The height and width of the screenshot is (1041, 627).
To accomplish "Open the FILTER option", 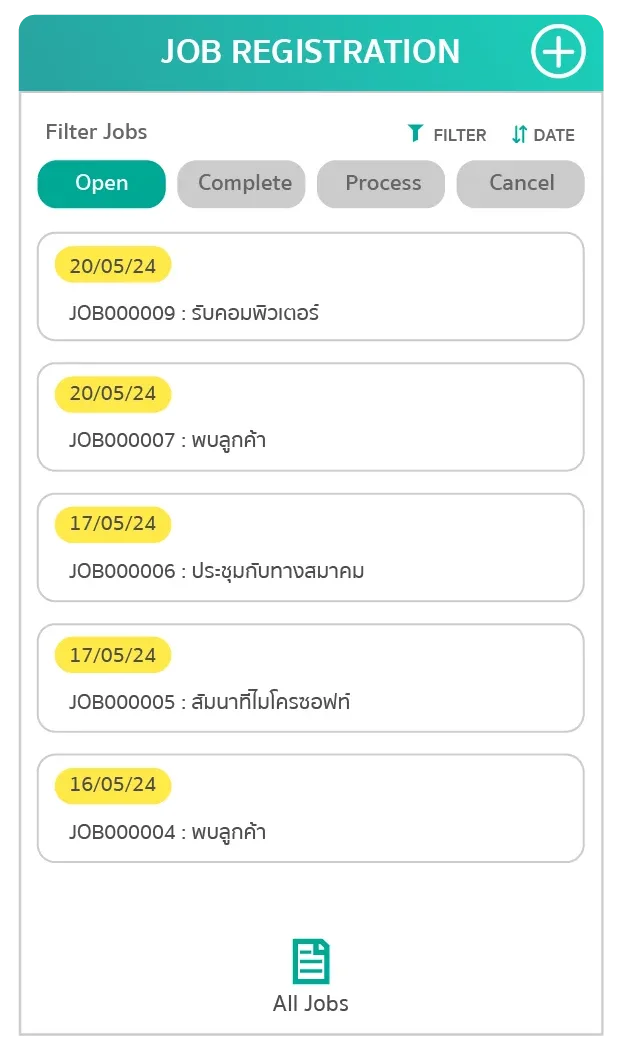I will (x=446, y=135).
